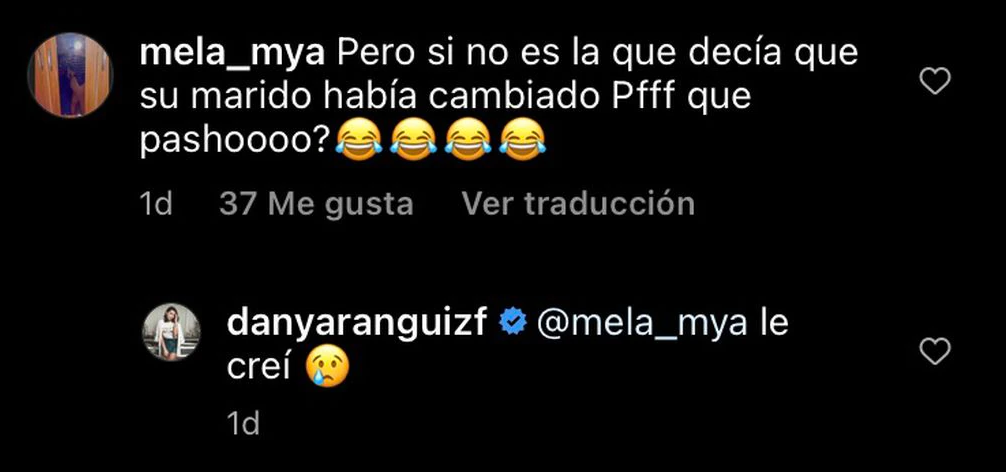
Task: Open the mela_mya username link
Action: coord(231,54)
